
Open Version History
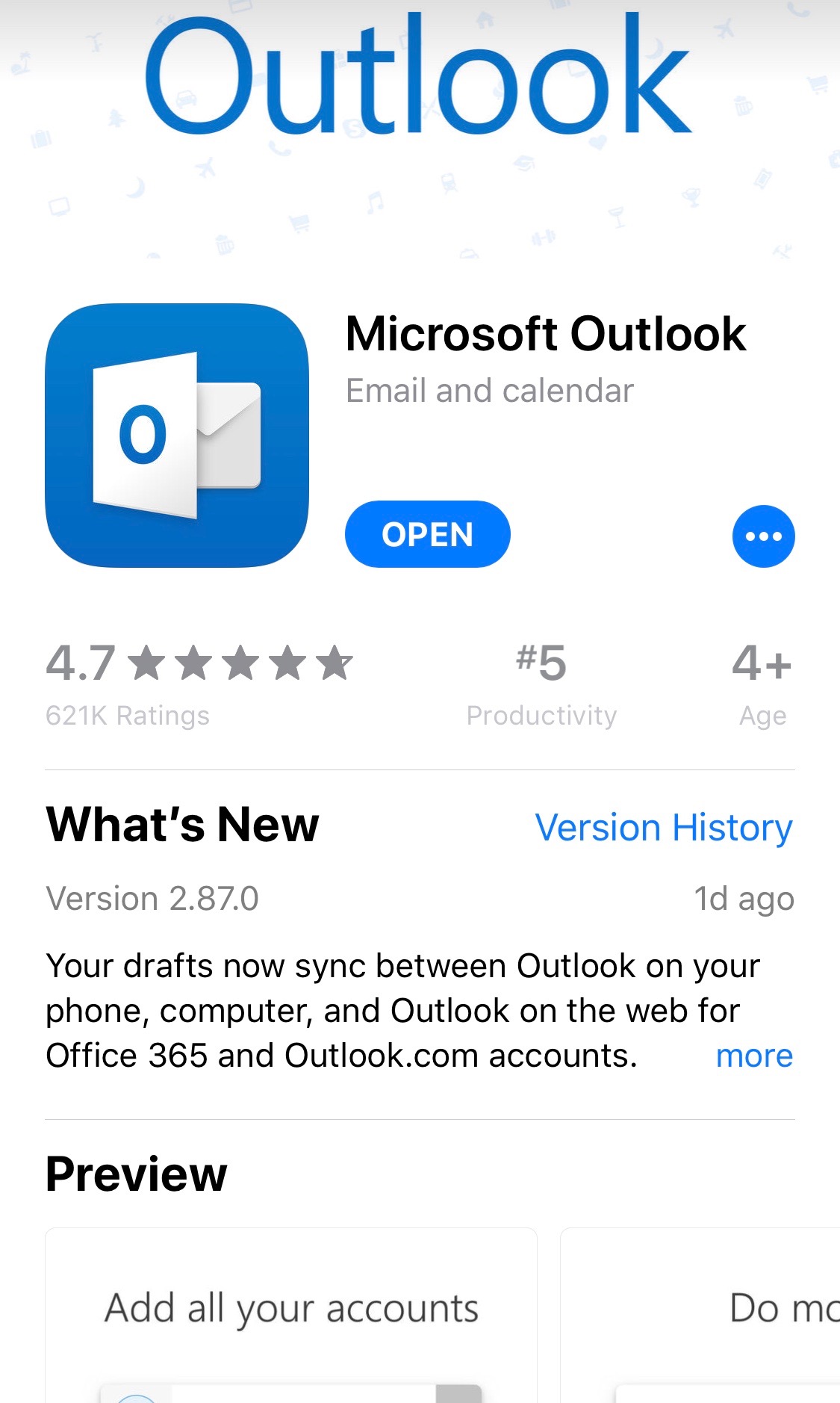[x=664, y=828]
